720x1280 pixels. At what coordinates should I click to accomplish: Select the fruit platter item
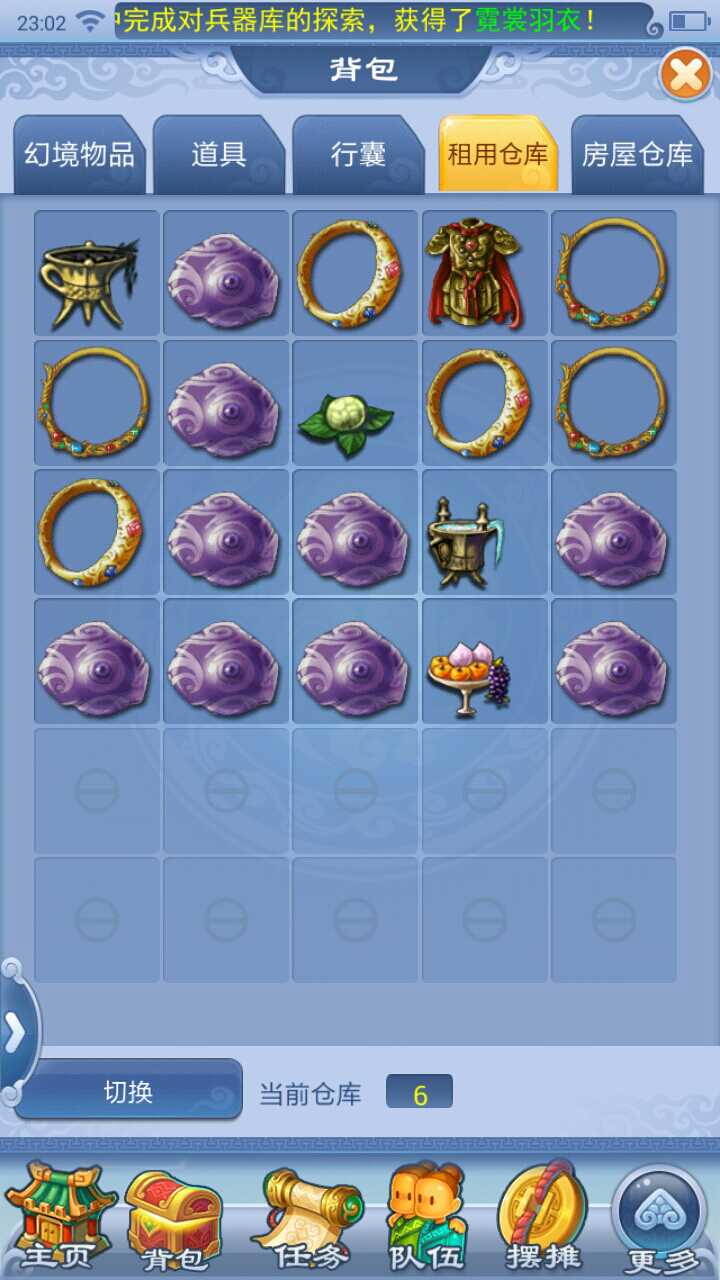(x=485, y=661)
